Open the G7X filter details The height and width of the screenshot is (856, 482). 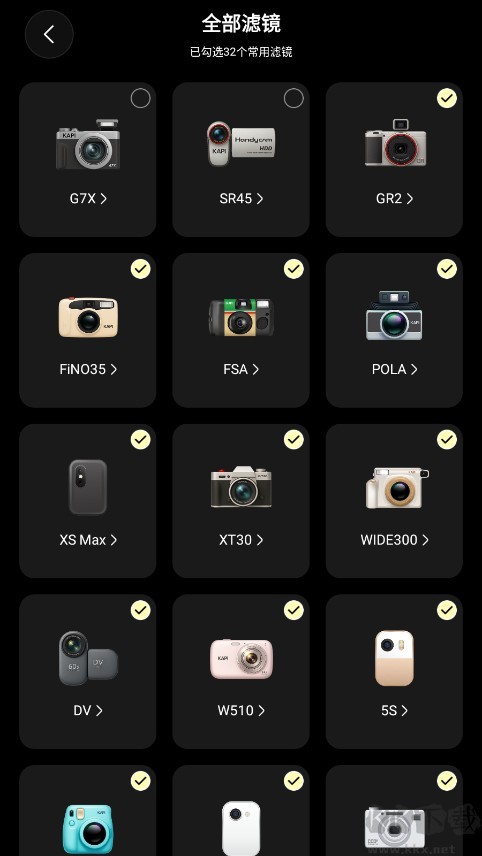click(88, 159)
